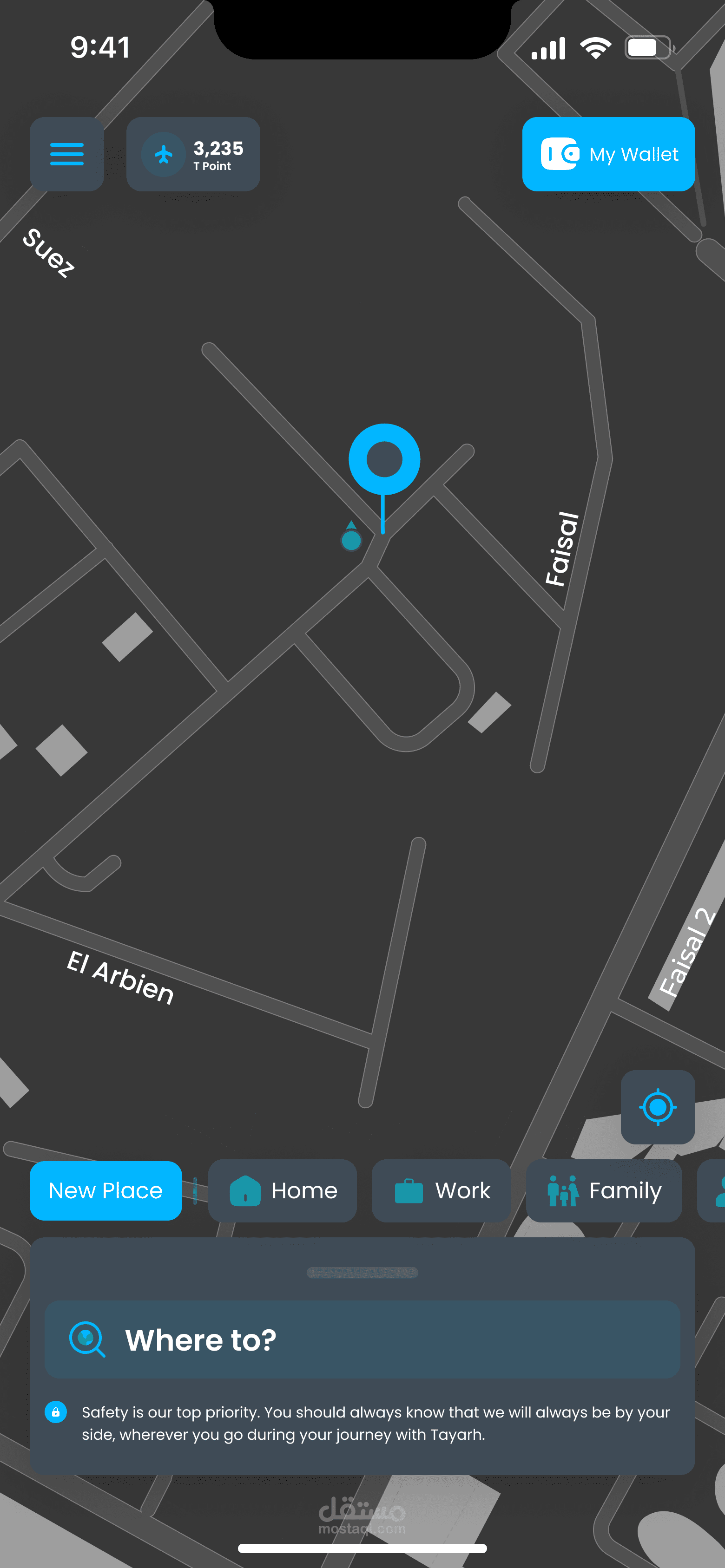Image resolution: width=725 pixels, height=1568 pixels.
Task: View the 3,235 T Point balance
Action: [x=193, y=154]
